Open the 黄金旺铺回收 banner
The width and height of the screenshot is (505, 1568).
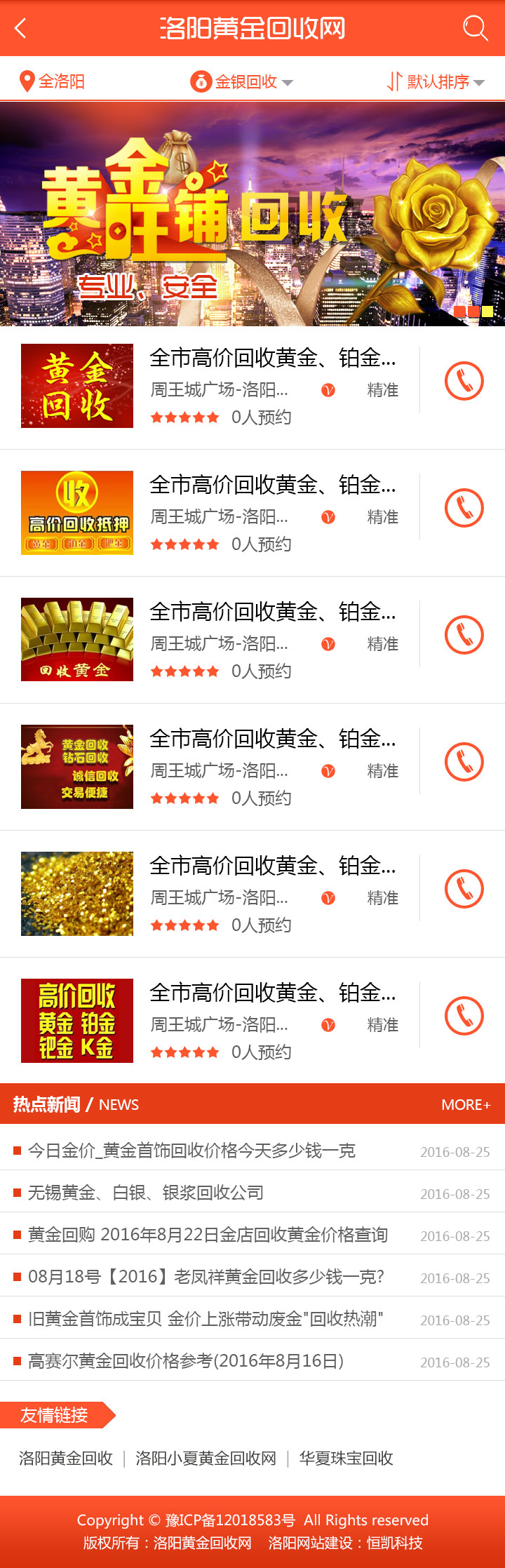pos(252,214)
